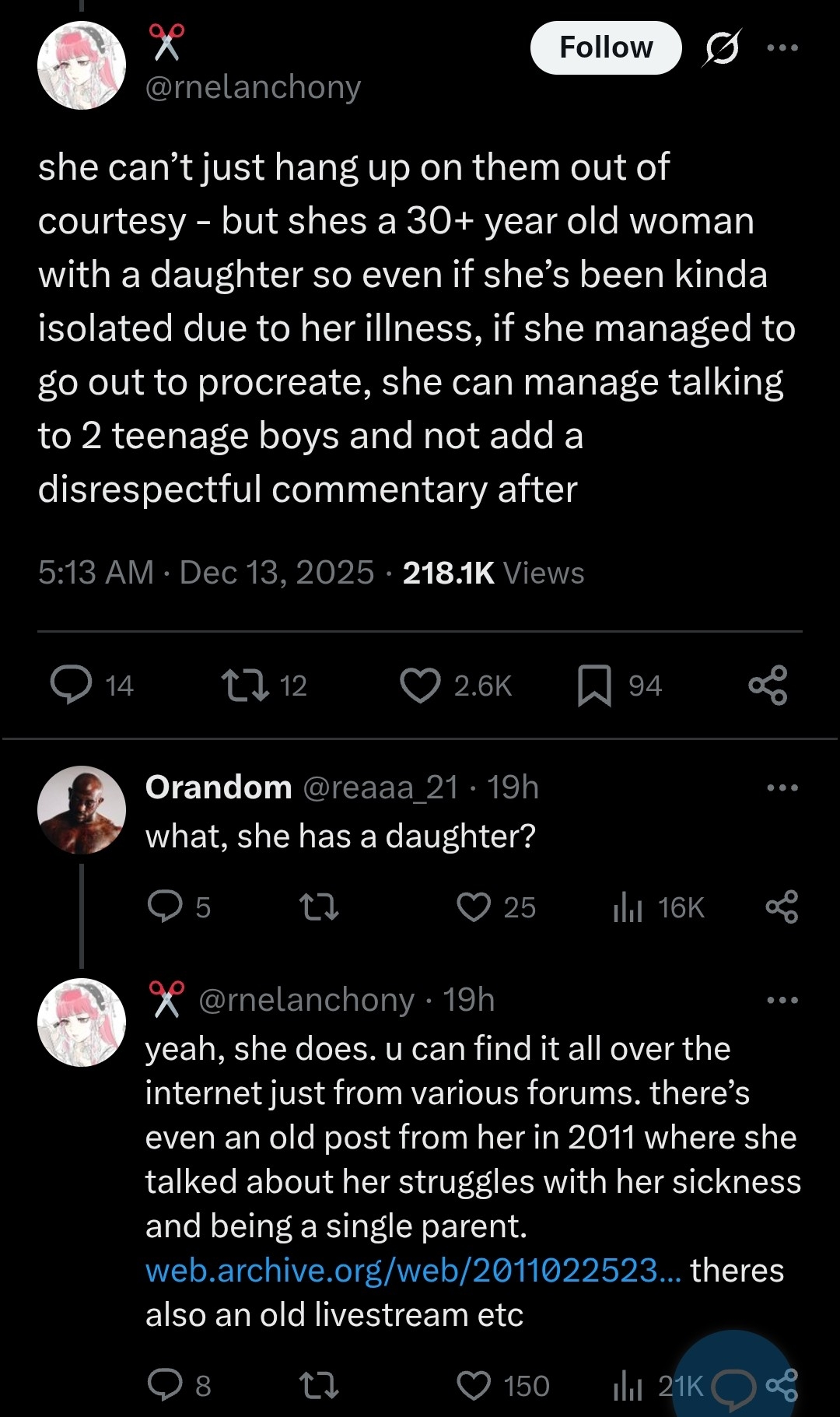Repost the main post with 12 reposts
Image resolution: width=840 pixels, height=1417 pixels.
point(245,686)
